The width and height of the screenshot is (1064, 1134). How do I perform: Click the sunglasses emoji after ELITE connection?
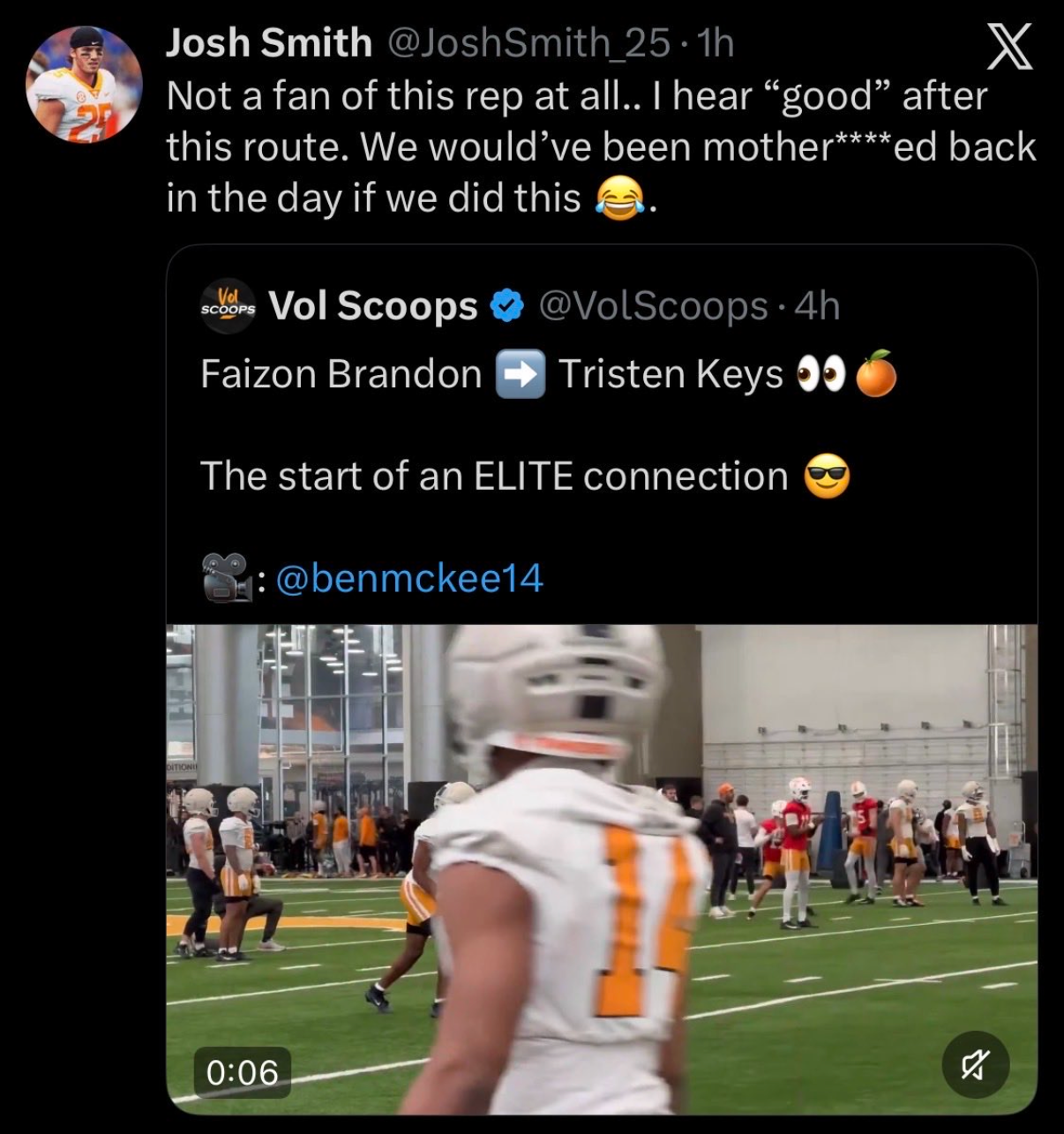pos(828,477)
